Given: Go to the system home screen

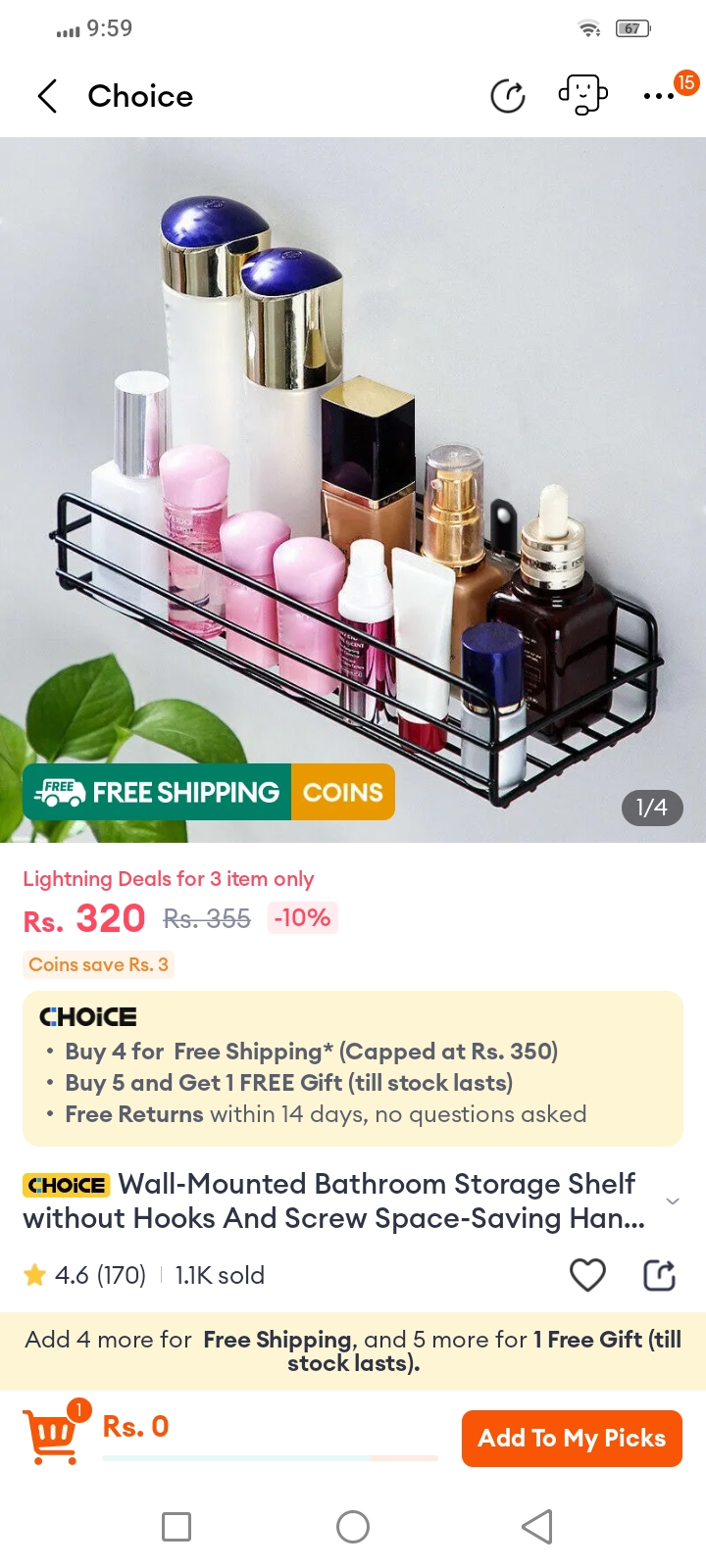Looking at the screenshot, I should tap(353, 1526).
